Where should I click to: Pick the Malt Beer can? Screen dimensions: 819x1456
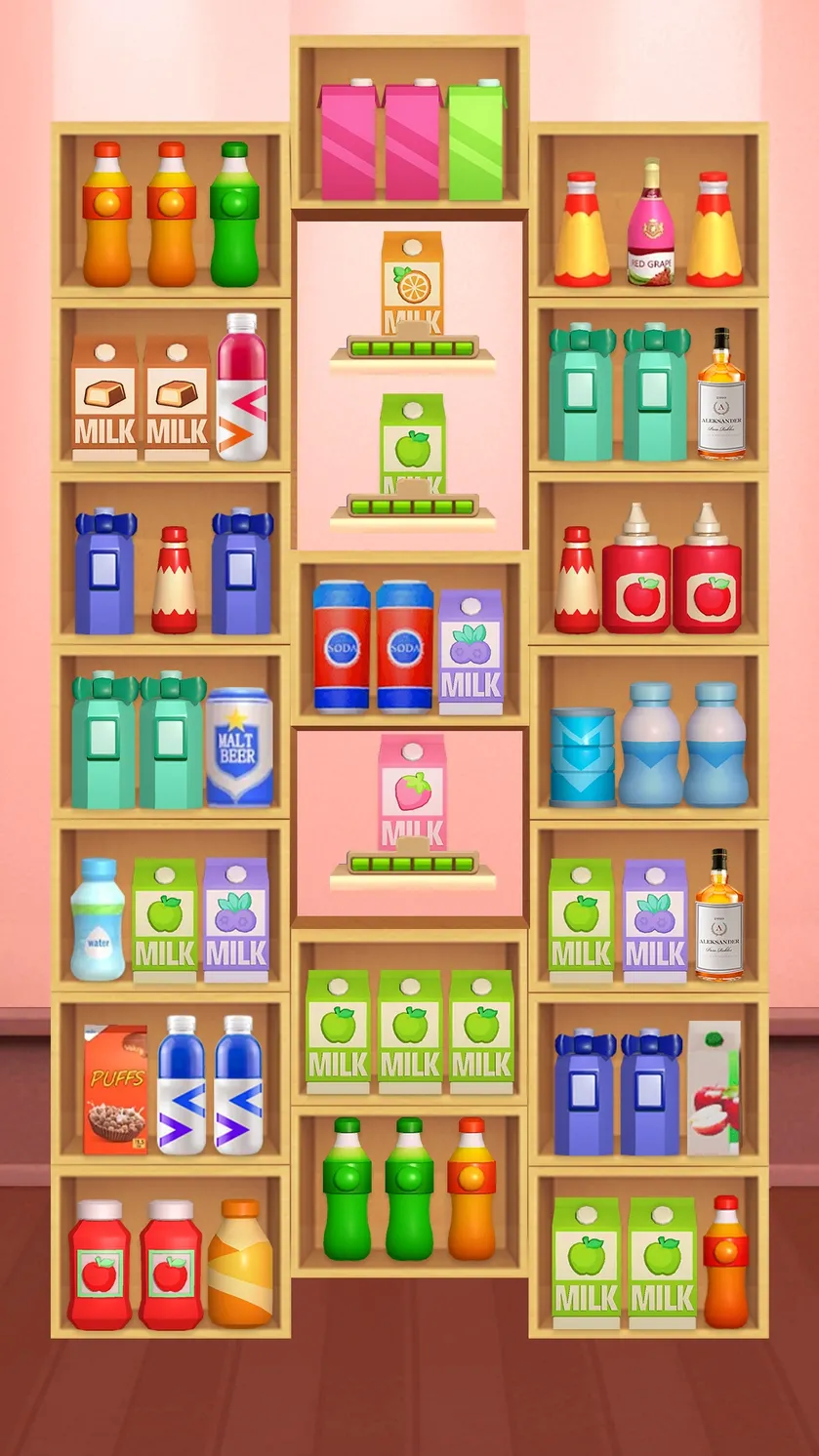239,747
